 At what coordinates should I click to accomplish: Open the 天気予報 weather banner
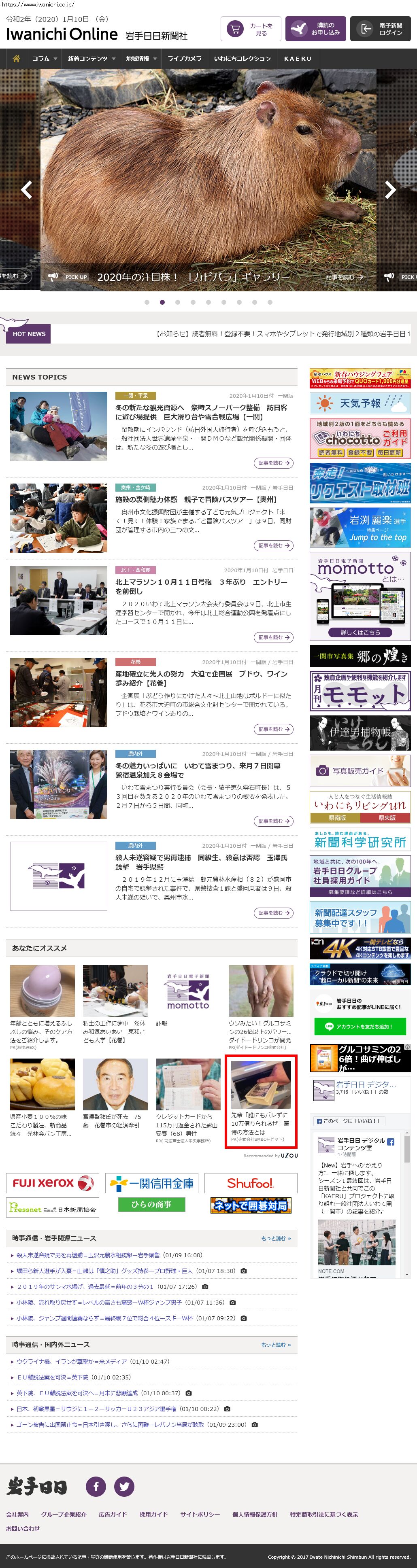point(360,403)
